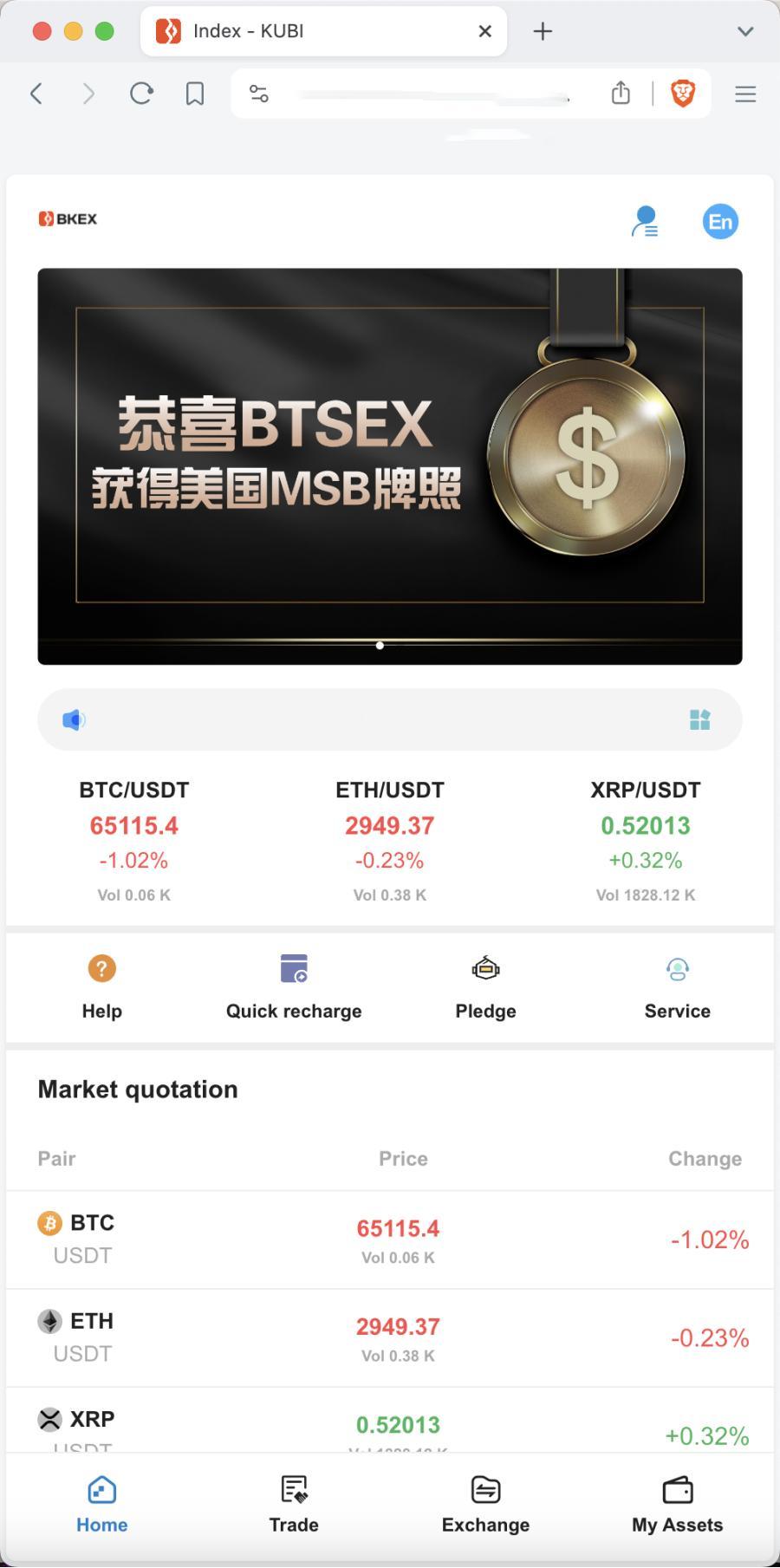Switch to the Exchange tab
The width and height of the screenshot is (780, 1568).
click(485, 1505)
